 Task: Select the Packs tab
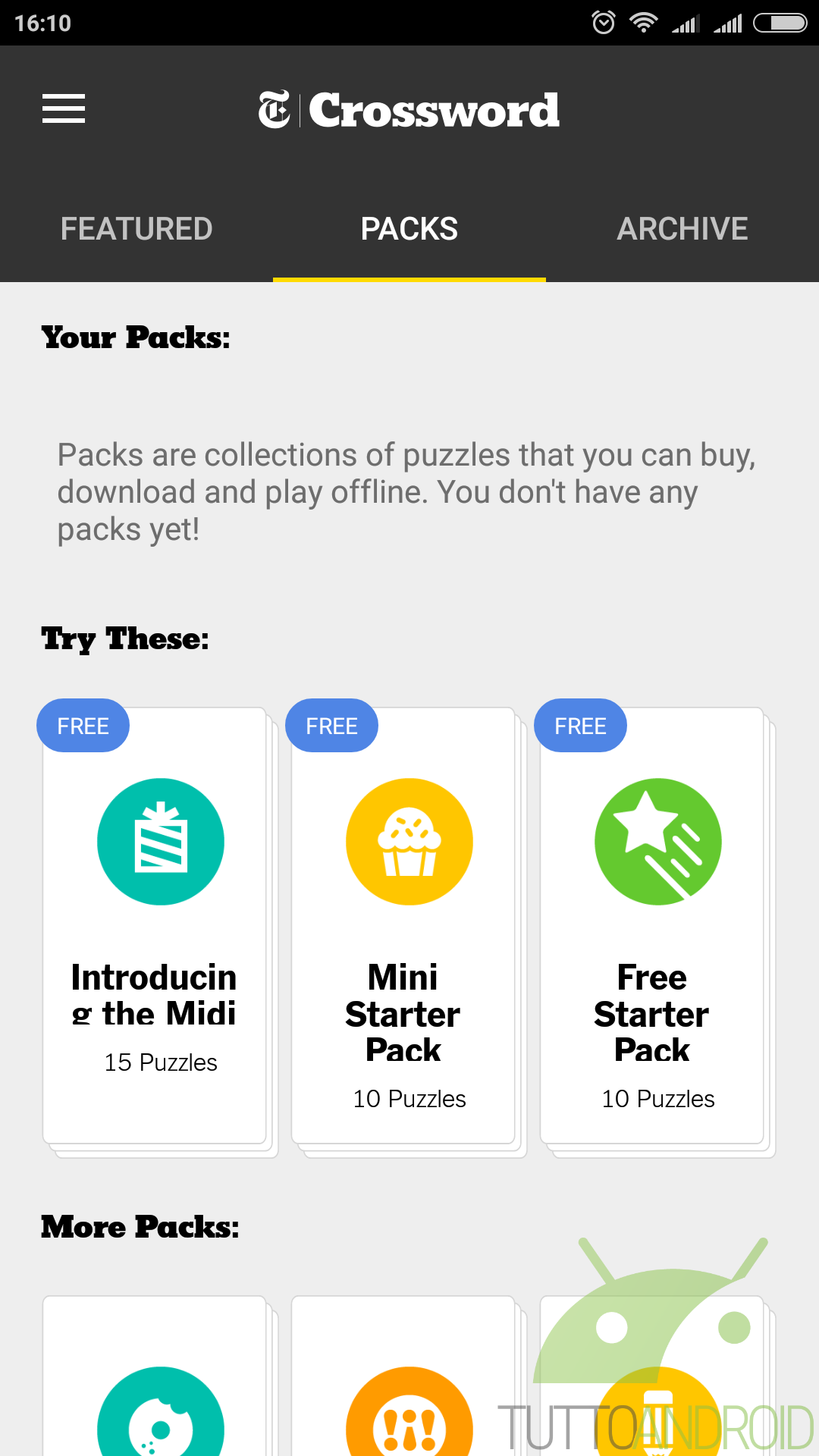[409, 229]
